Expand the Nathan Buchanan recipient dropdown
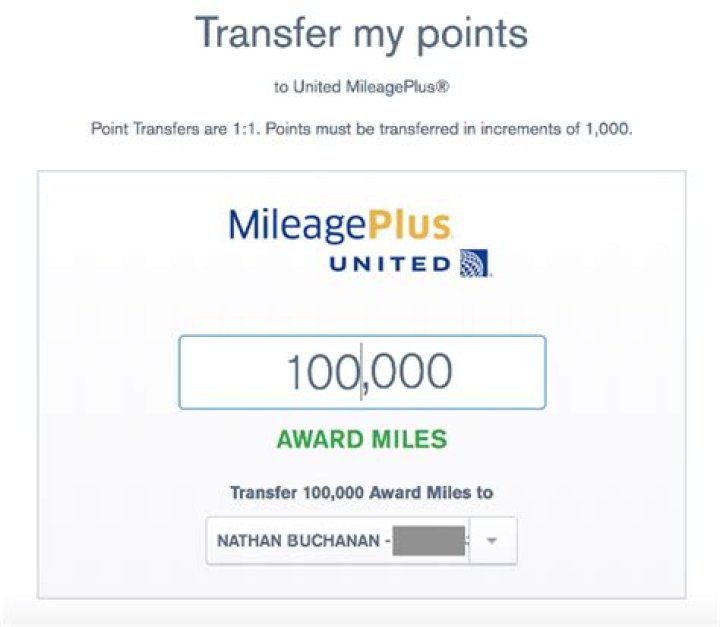The image size is (720, 627). (491, 541)
